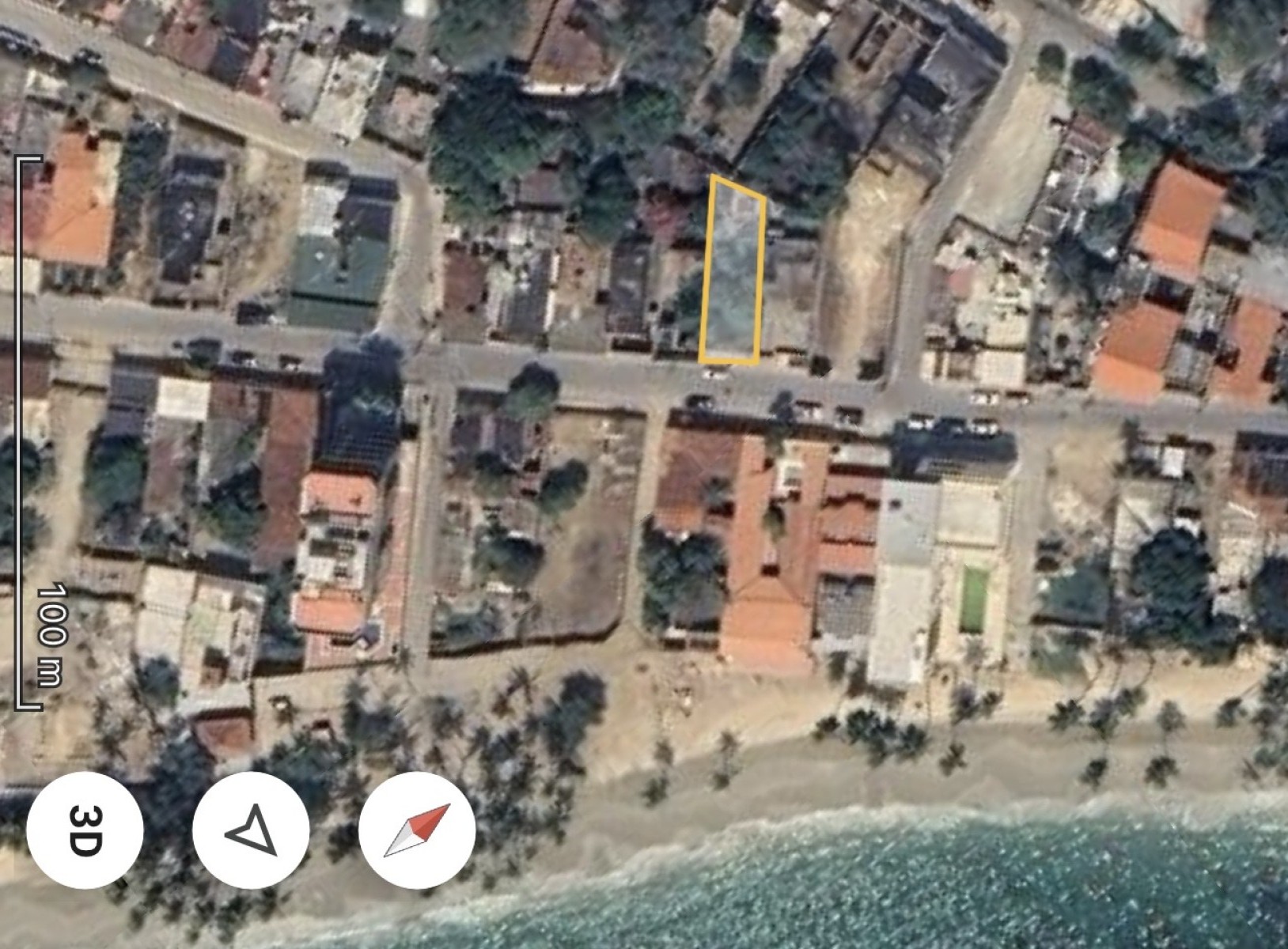Tap the compass to reset north
The image size is (1288, 949).
pyautogui.click(x=417, y=830)
